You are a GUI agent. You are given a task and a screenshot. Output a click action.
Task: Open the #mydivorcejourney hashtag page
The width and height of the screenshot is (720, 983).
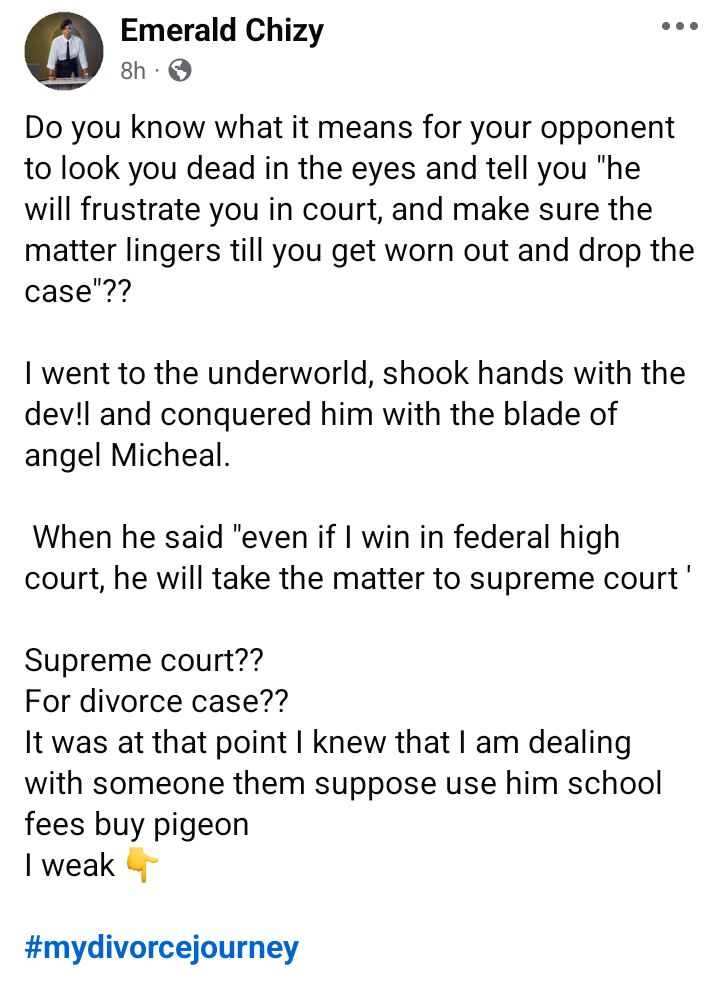158,944
